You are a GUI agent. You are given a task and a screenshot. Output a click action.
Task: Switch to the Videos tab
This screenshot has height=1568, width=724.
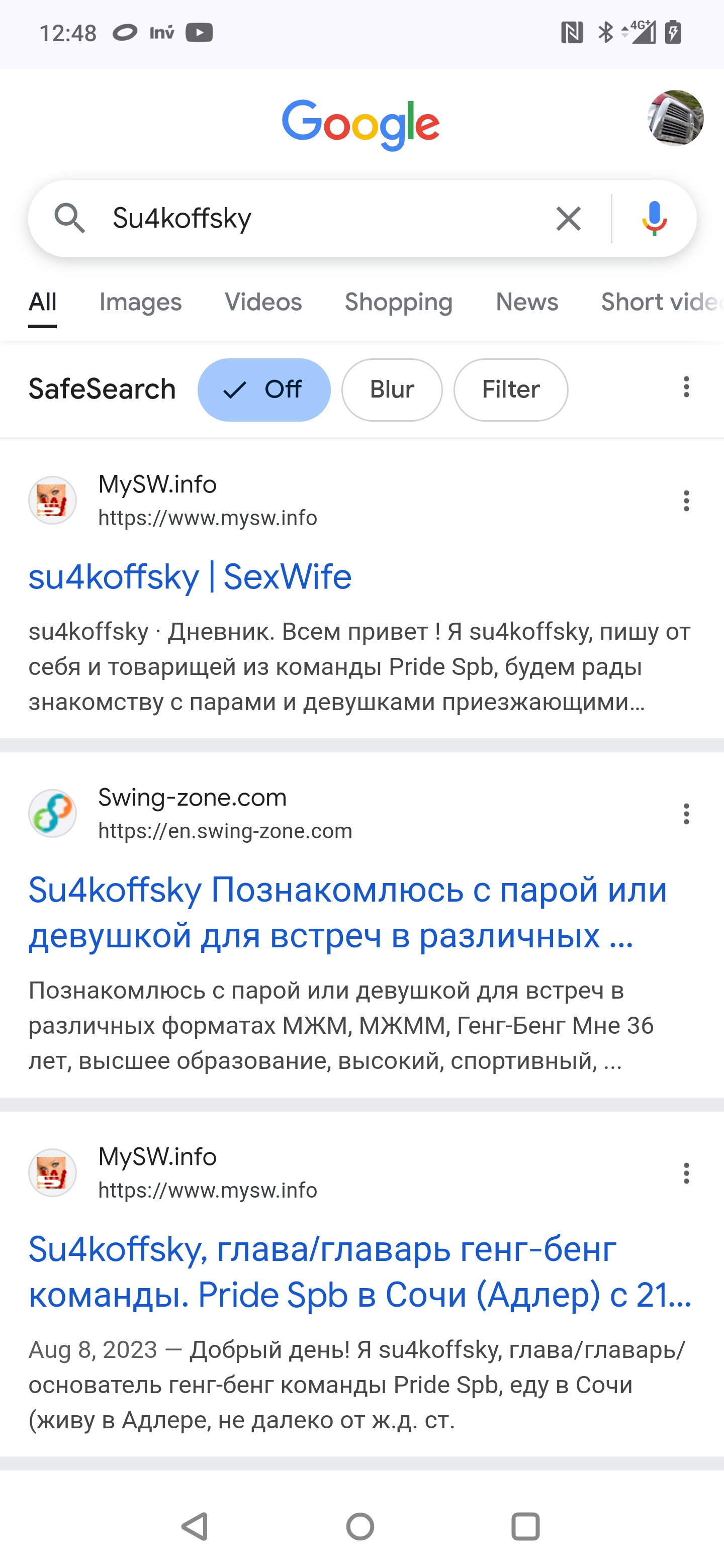(263, 302)
